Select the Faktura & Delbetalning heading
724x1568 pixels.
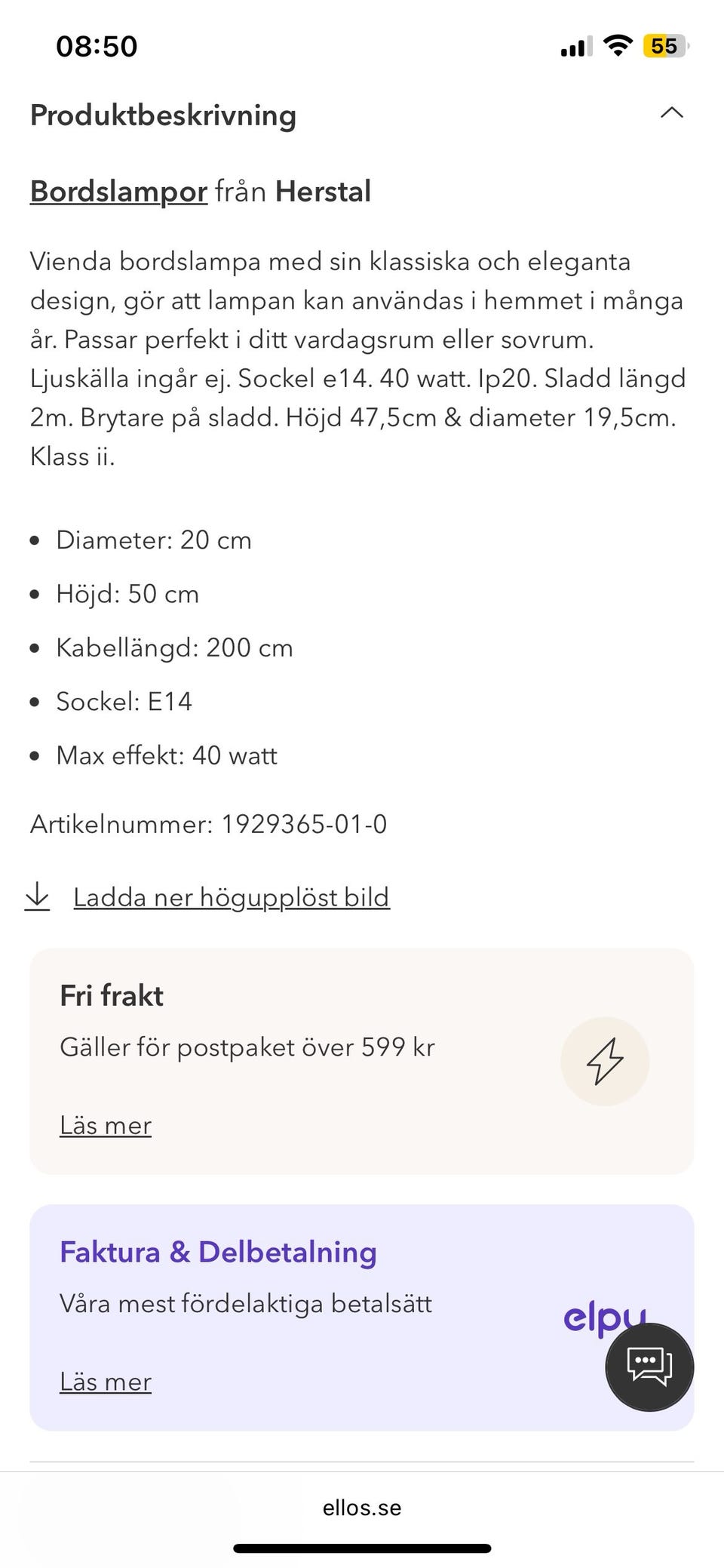click(218, 1251)
